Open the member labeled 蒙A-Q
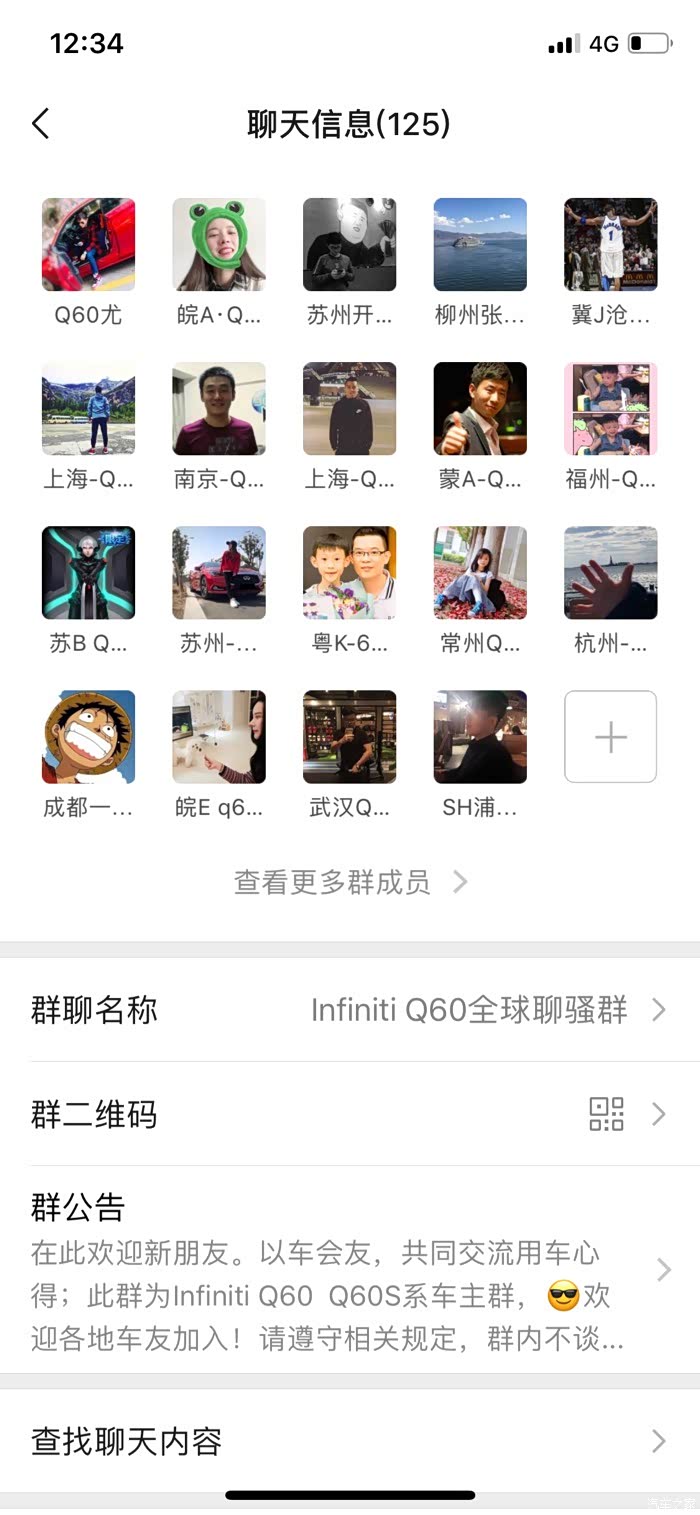This screenshot has width=700, height=1515. [x=480, y=409]
